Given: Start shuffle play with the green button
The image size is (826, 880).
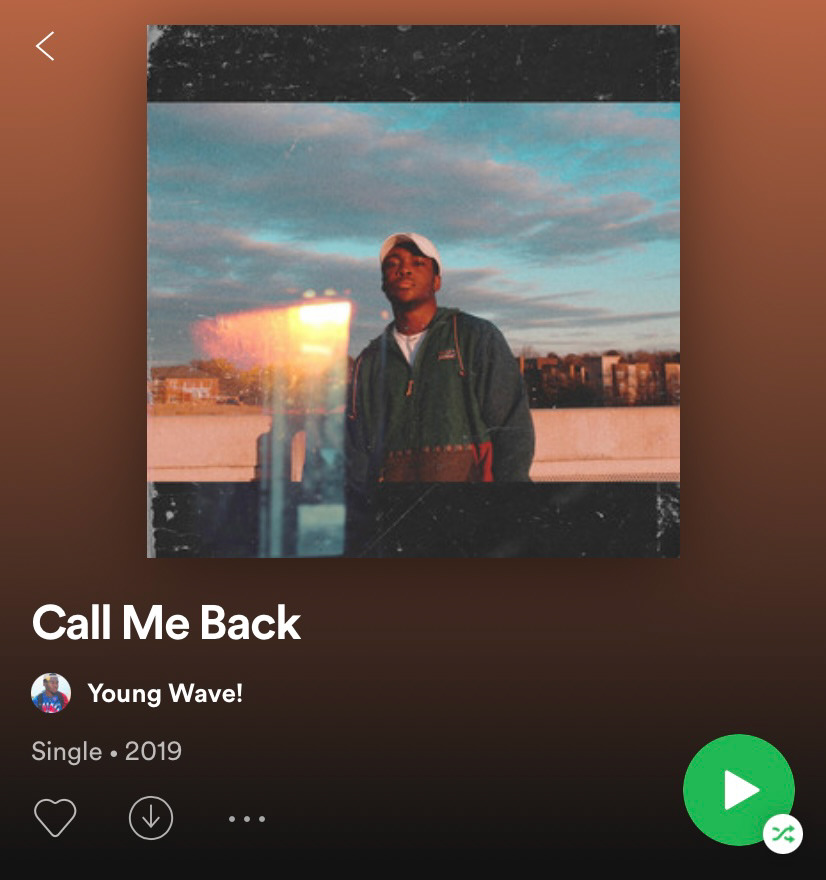Looking at the screenshot, I should 739,790.
